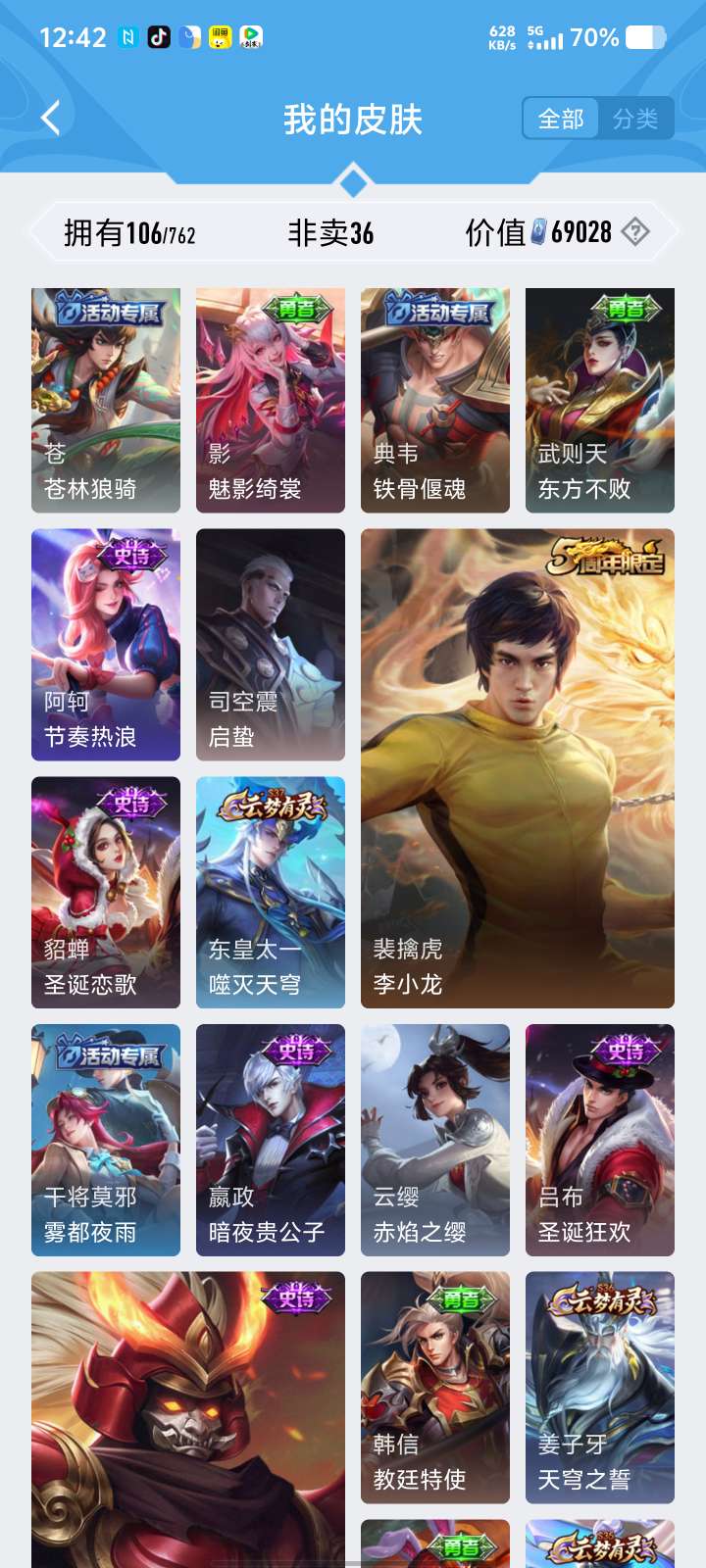Open the 赤焰之缨 skin card
Screen dimensions: 706x1568
point(435,1140)
